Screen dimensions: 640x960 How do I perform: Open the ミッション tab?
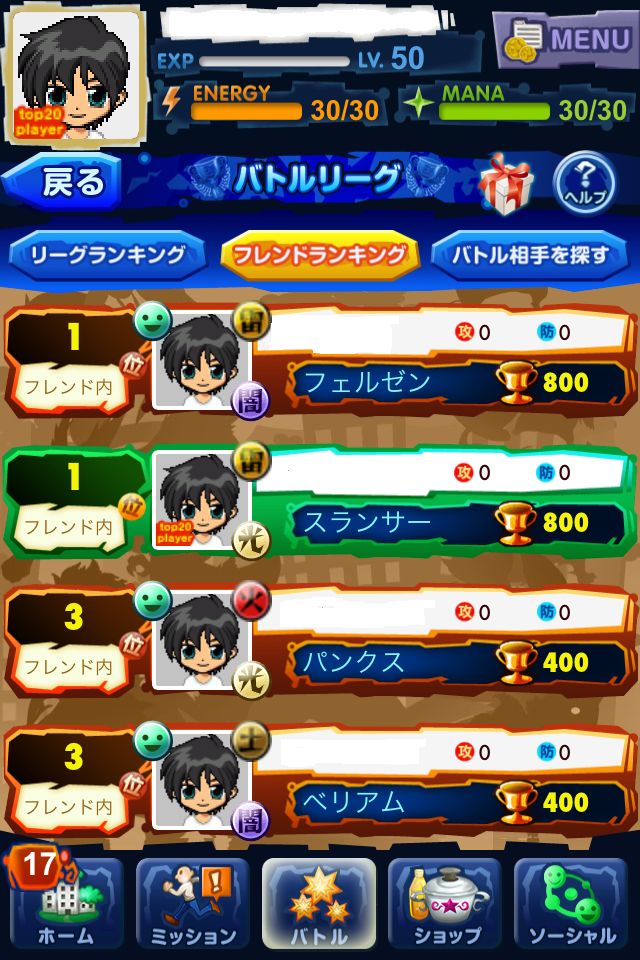click(x=193, y=905)
